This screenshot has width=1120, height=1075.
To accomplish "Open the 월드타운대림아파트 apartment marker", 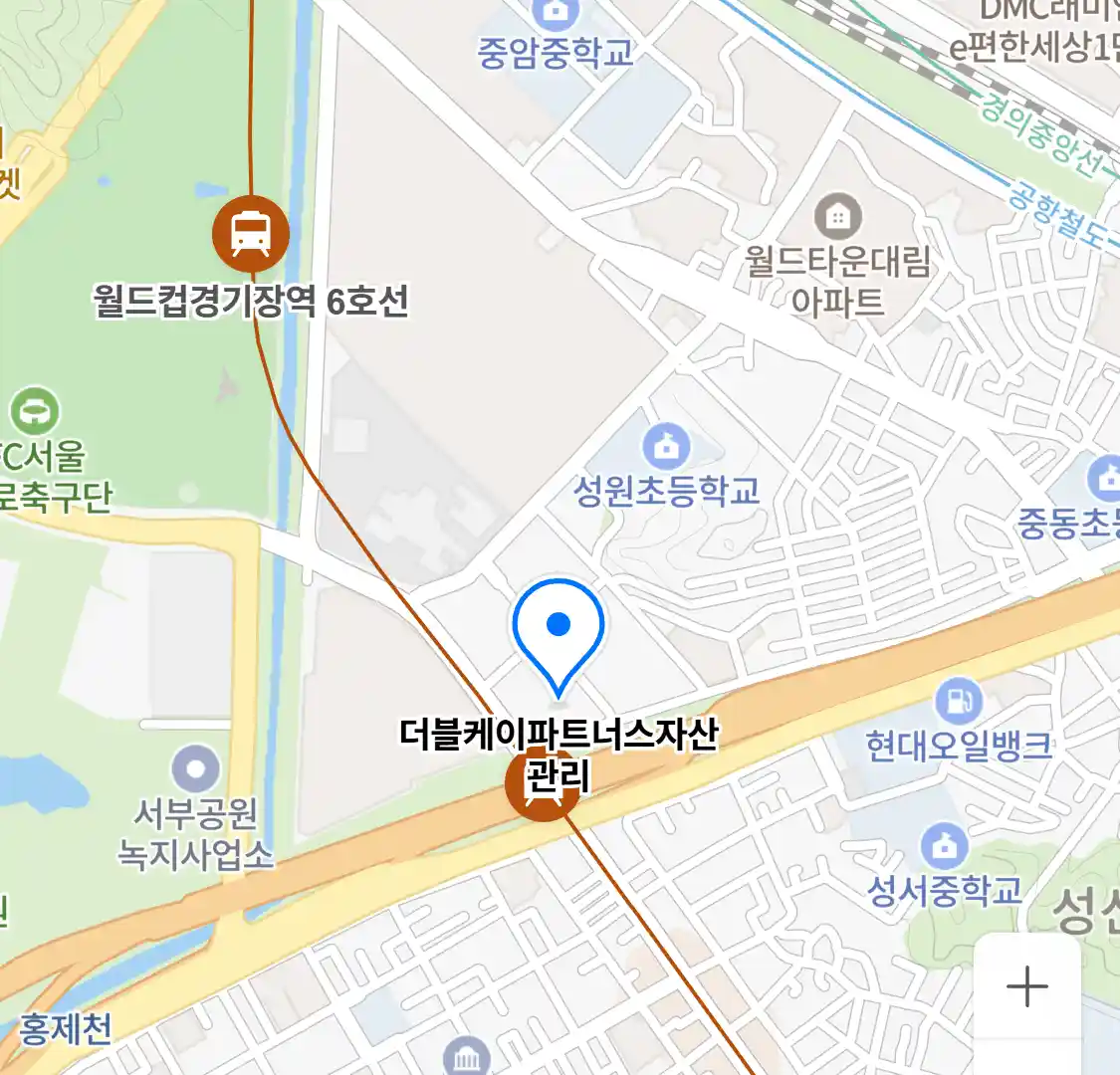I will pyautogui.click(x=838, y=217).
